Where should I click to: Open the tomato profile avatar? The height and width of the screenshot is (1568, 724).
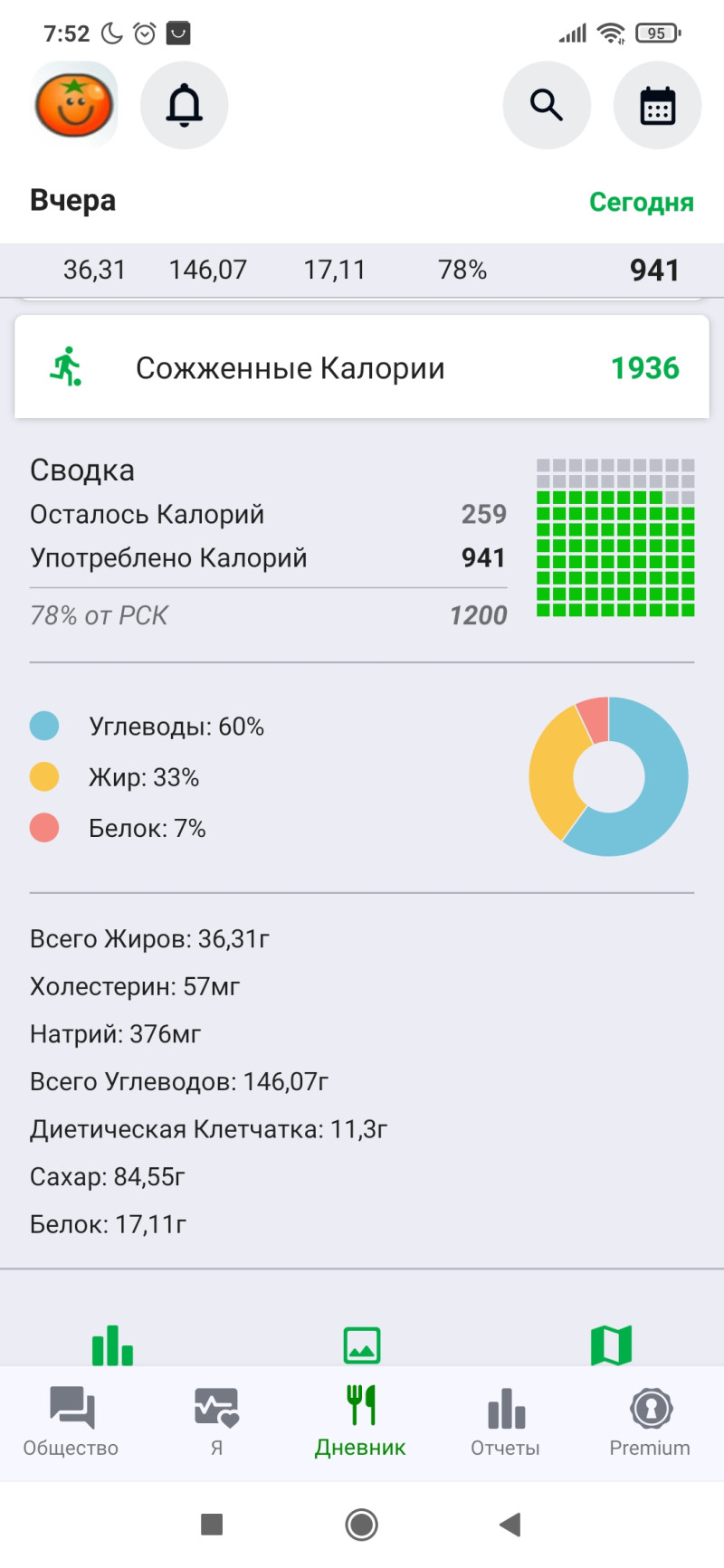pyautogui.click(x=74, y=105)
